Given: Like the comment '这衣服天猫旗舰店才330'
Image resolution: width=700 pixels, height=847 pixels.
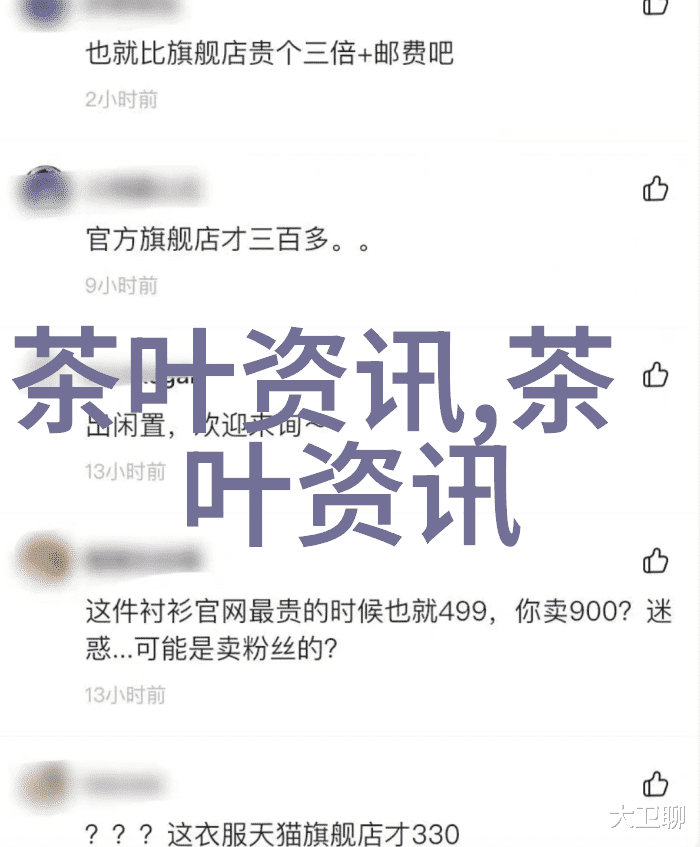Looking at the screenshot, I should (655, 783).
